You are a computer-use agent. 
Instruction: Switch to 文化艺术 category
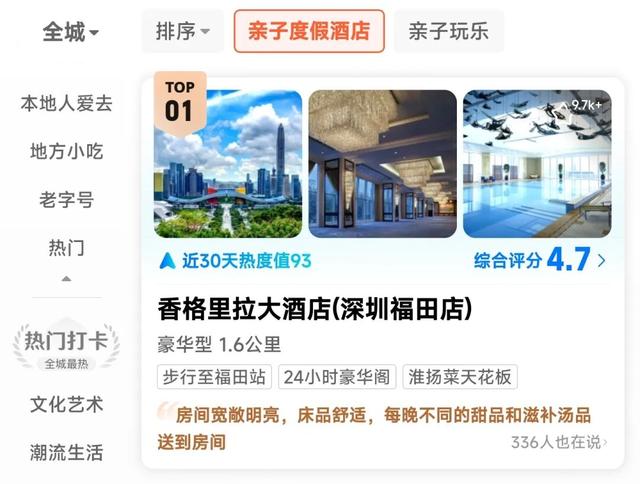click(67, 404)
